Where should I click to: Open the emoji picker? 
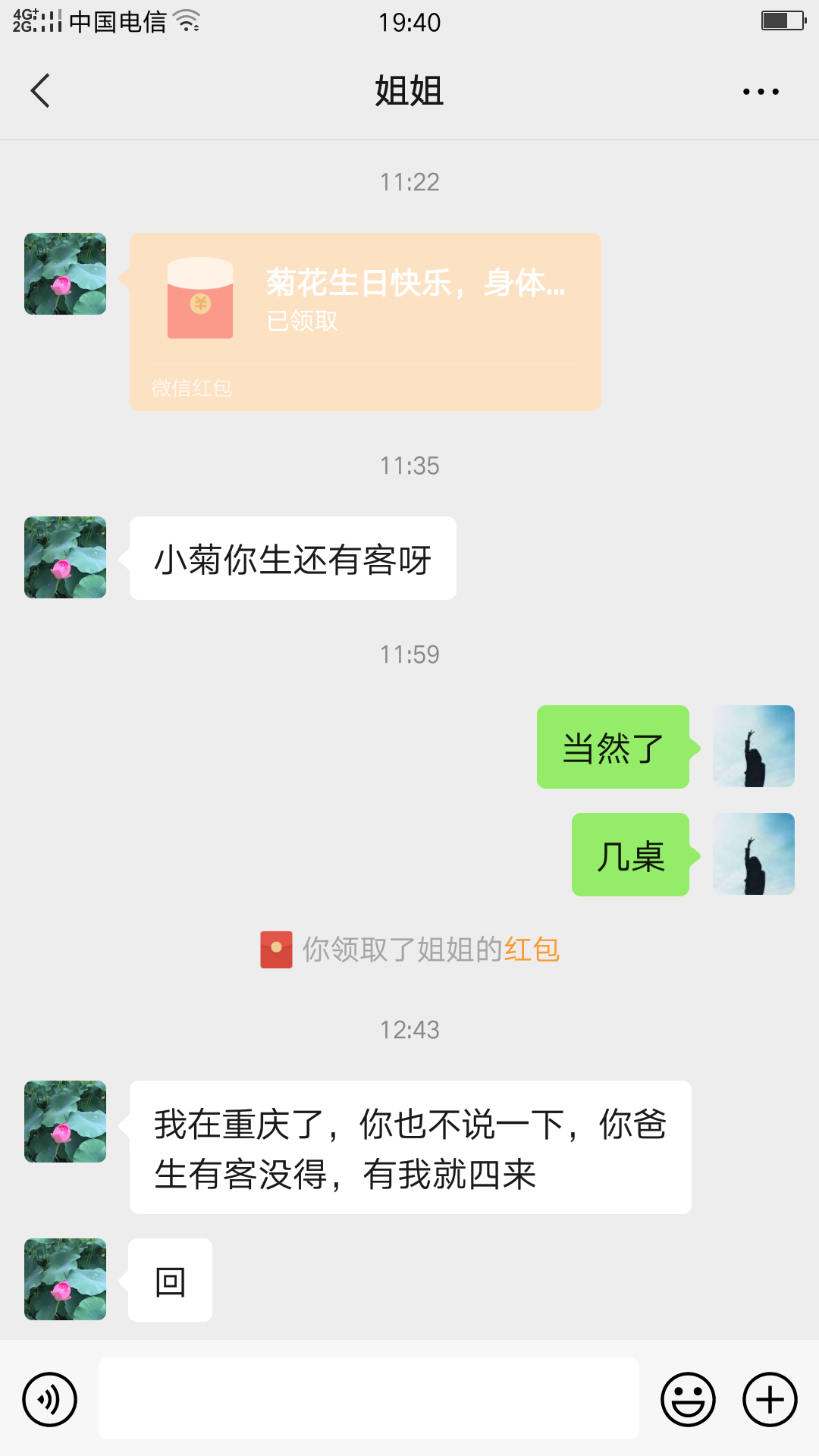pos(687,1399)
